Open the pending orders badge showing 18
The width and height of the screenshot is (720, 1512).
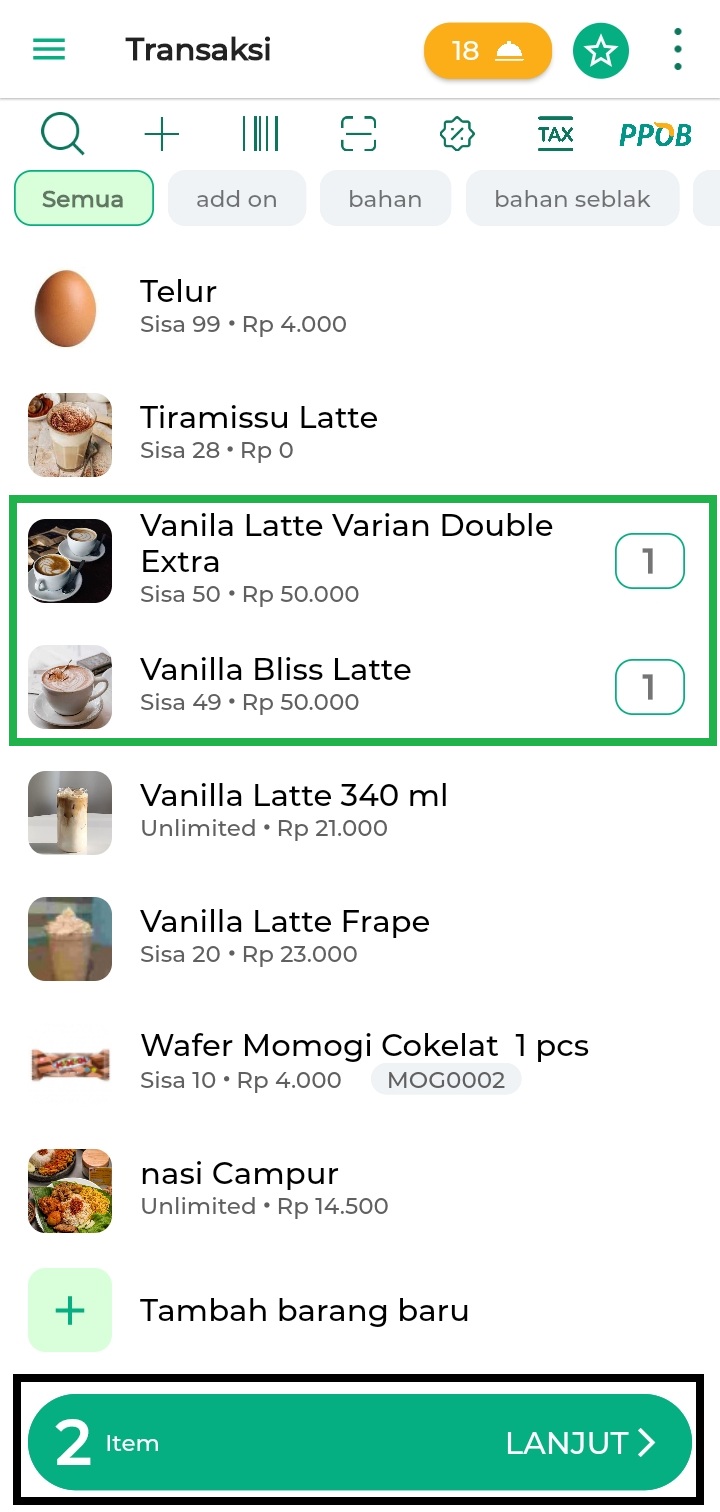pyautogui.click(x=487, y=50)
